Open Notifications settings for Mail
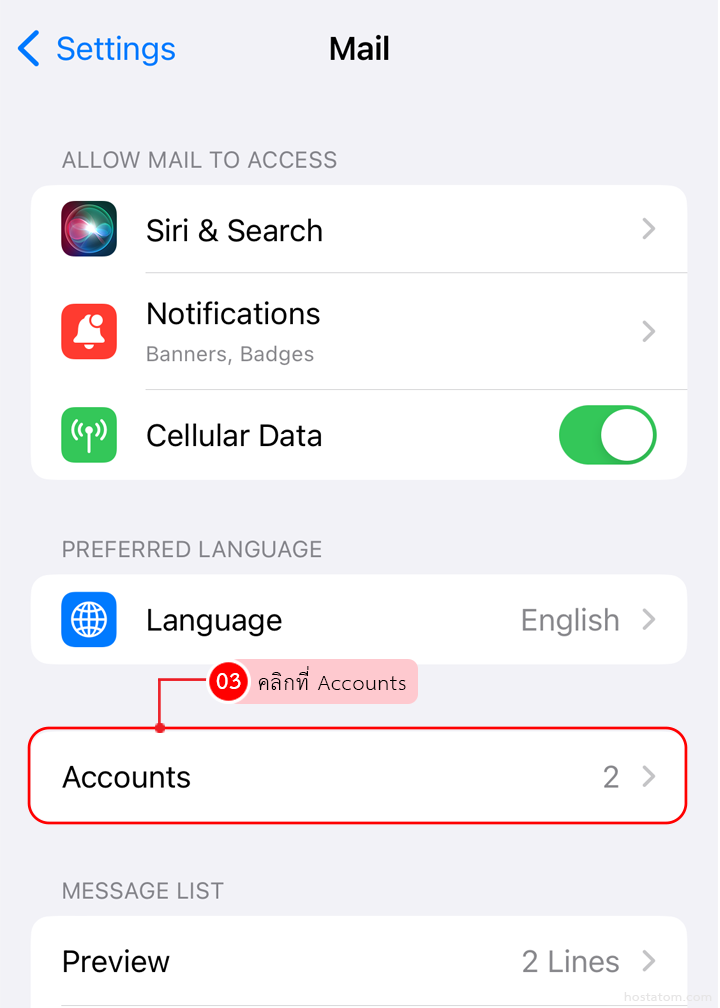 (358, 331)
